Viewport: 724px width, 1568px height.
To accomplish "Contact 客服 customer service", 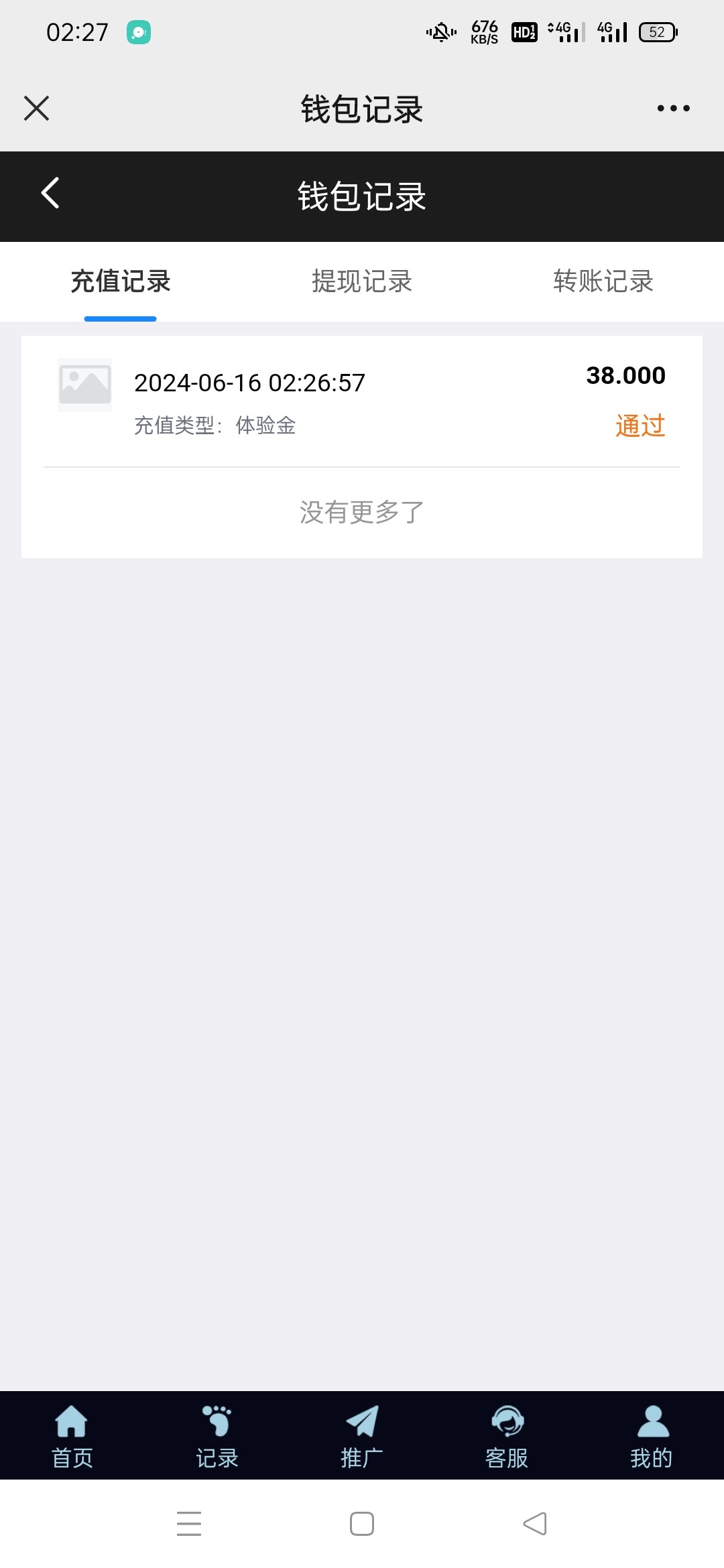I will click(507, 1436).
